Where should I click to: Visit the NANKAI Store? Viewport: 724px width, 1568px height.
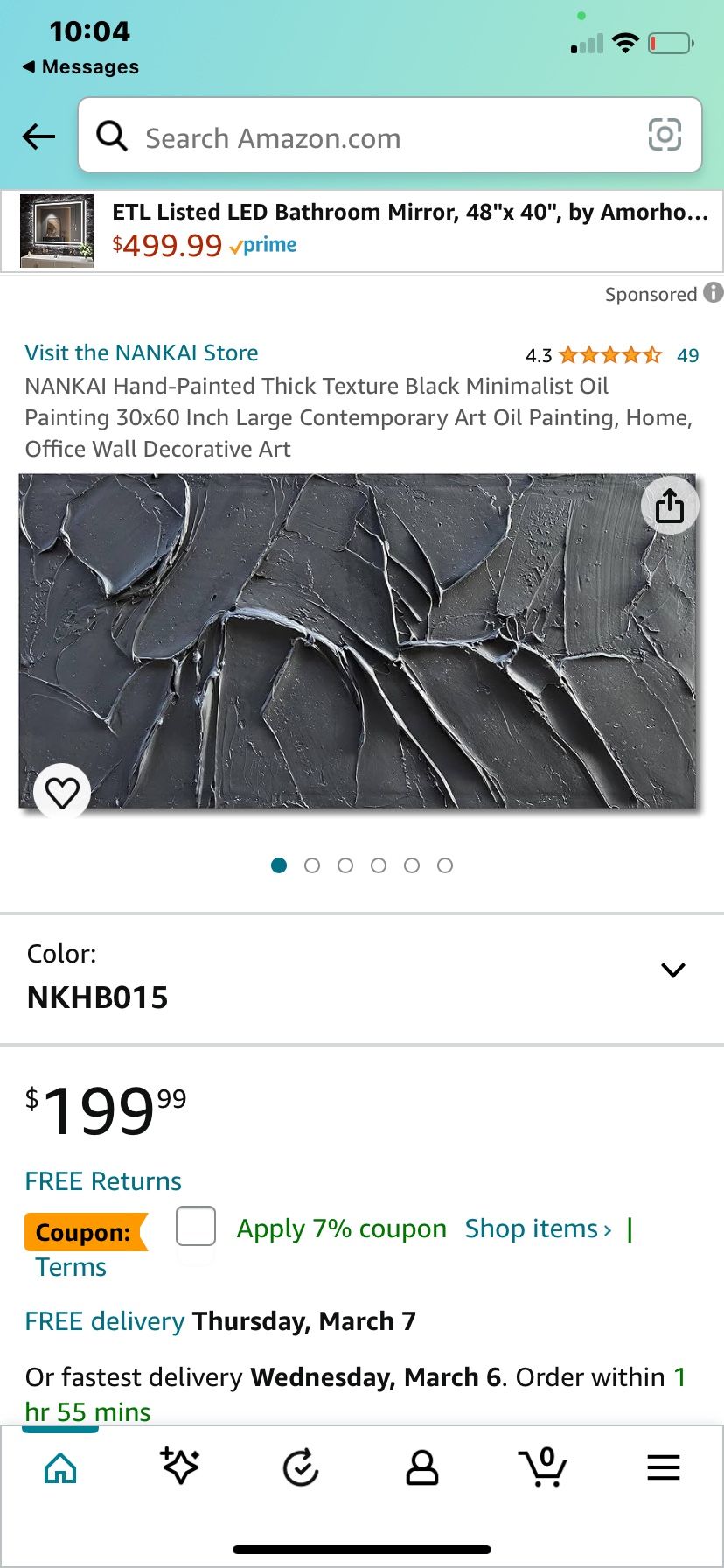click(x=141, y=353)
